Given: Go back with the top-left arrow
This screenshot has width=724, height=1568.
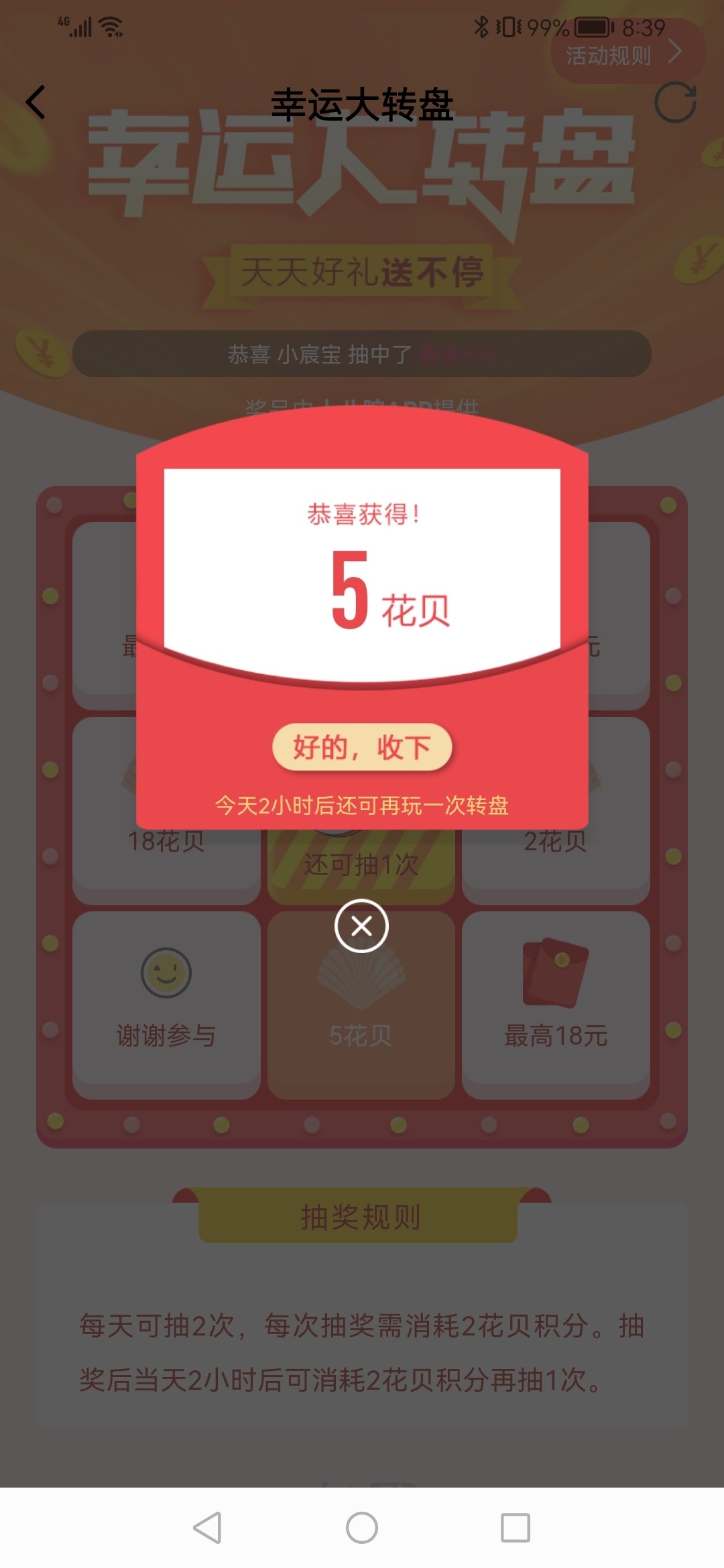Looking at the screenshot, I should tap(36, 103).
